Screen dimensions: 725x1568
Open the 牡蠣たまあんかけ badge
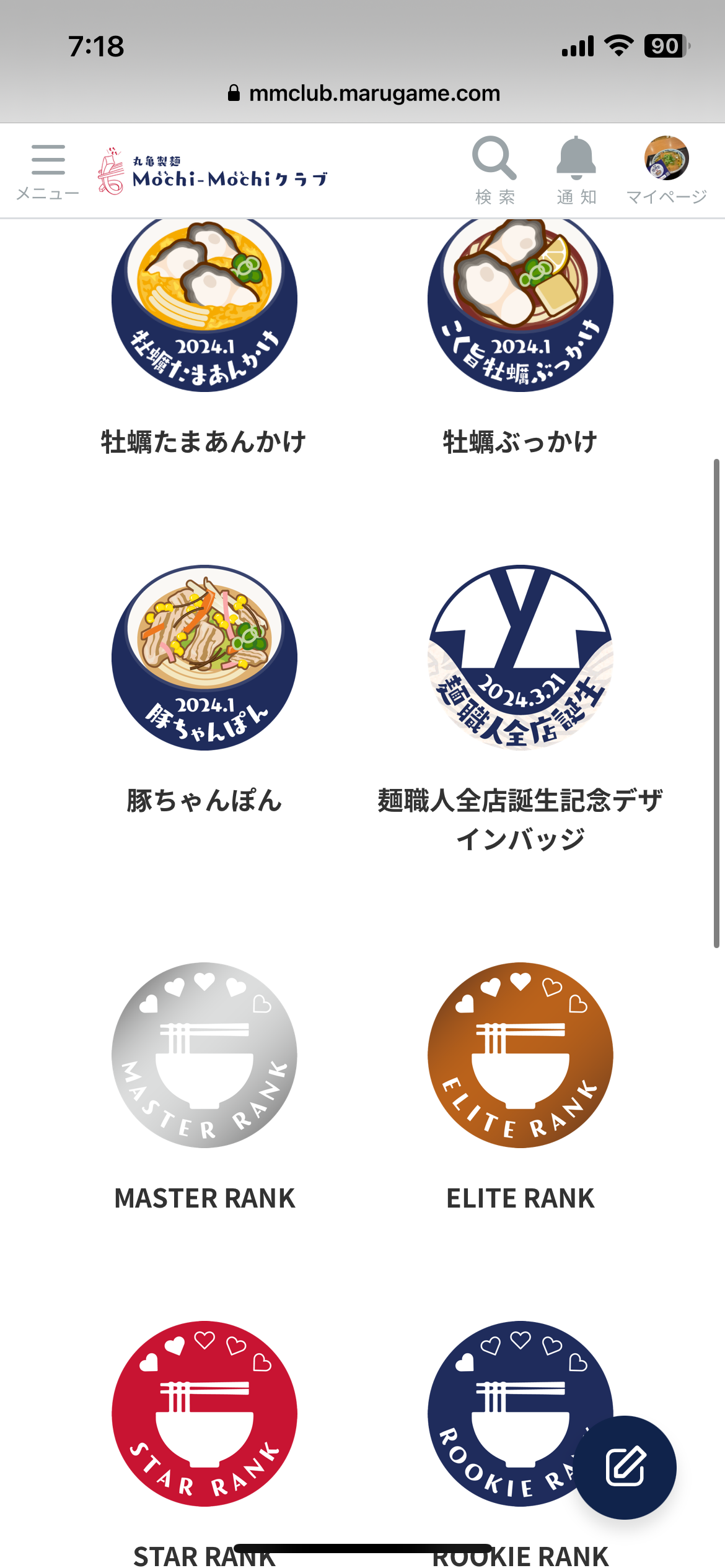[204, 303]
